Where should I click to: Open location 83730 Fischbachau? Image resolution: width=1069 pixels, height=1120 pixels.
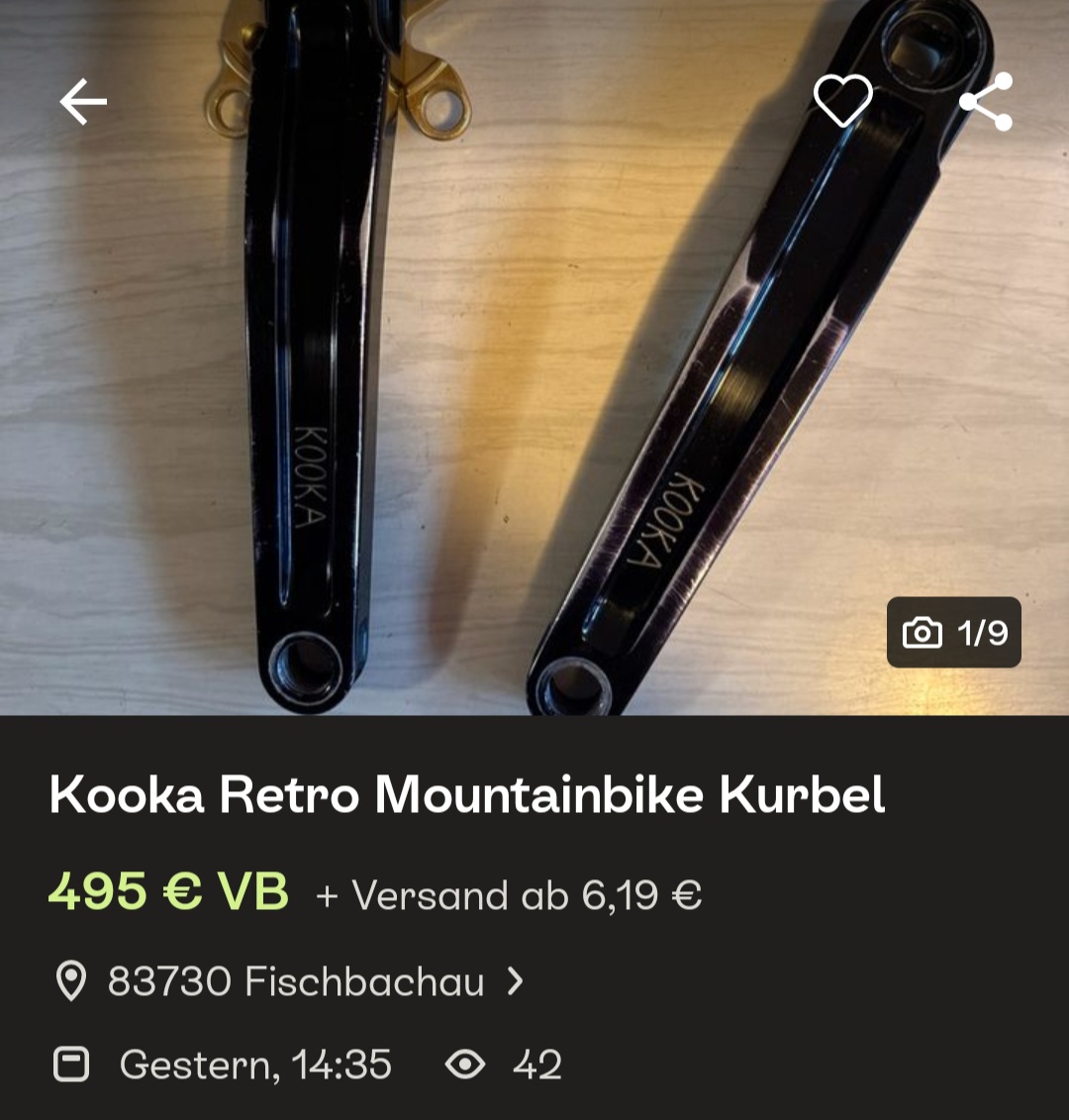pyautogui.click(x=295, y=981)
